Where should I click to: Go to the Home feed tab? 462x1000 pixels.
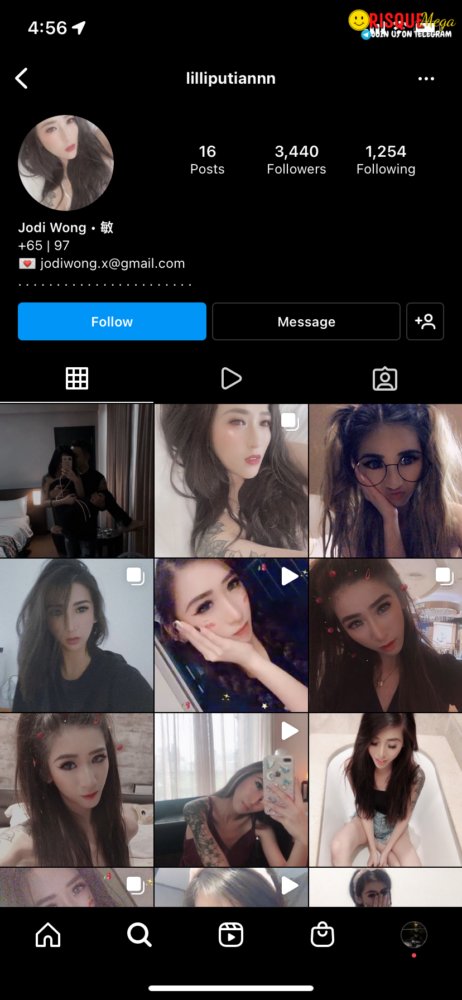[x=48, y=936]
